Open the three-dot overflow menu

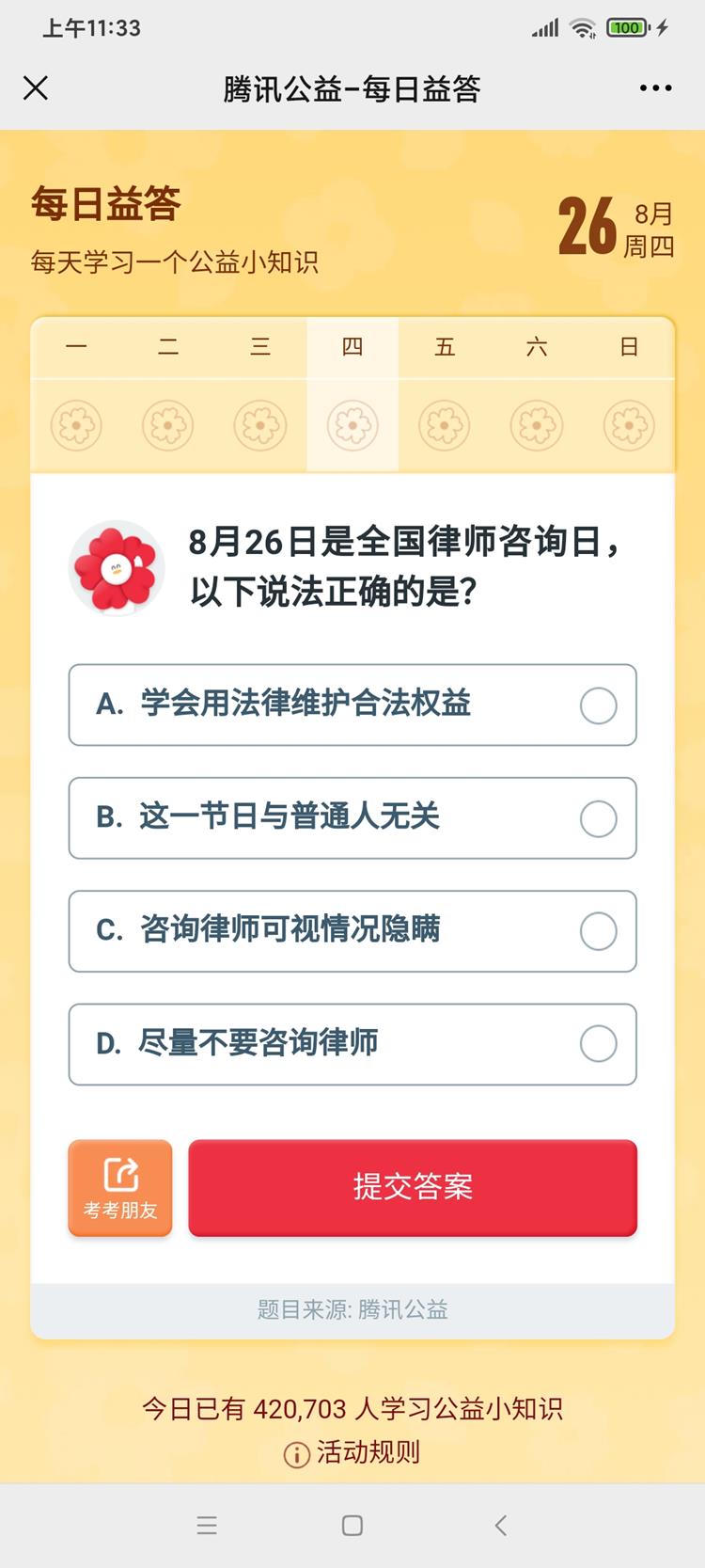click(x=655, y=88)
